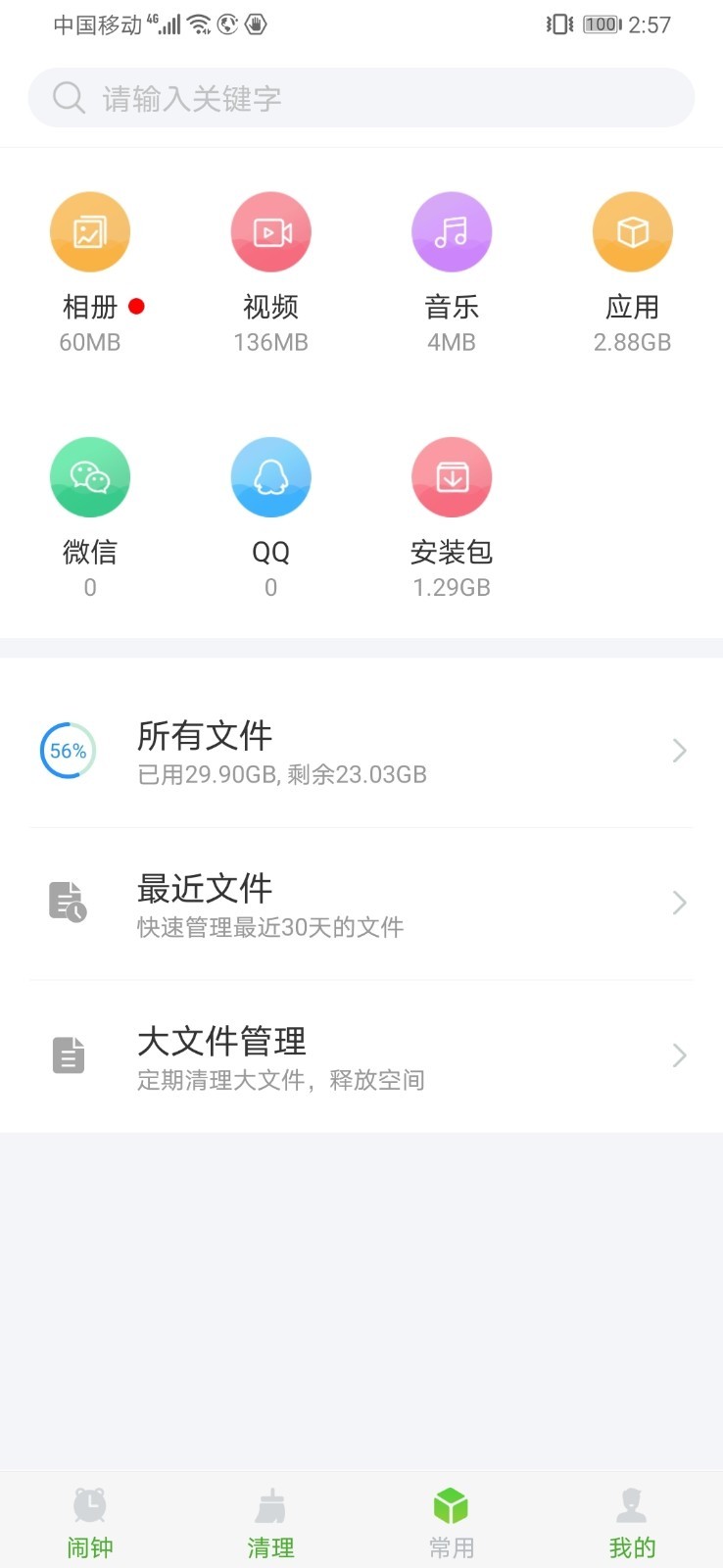The height and width of the screenshot is (1568, 723).
Task: Open the QQ files icon
Action: 270,477
